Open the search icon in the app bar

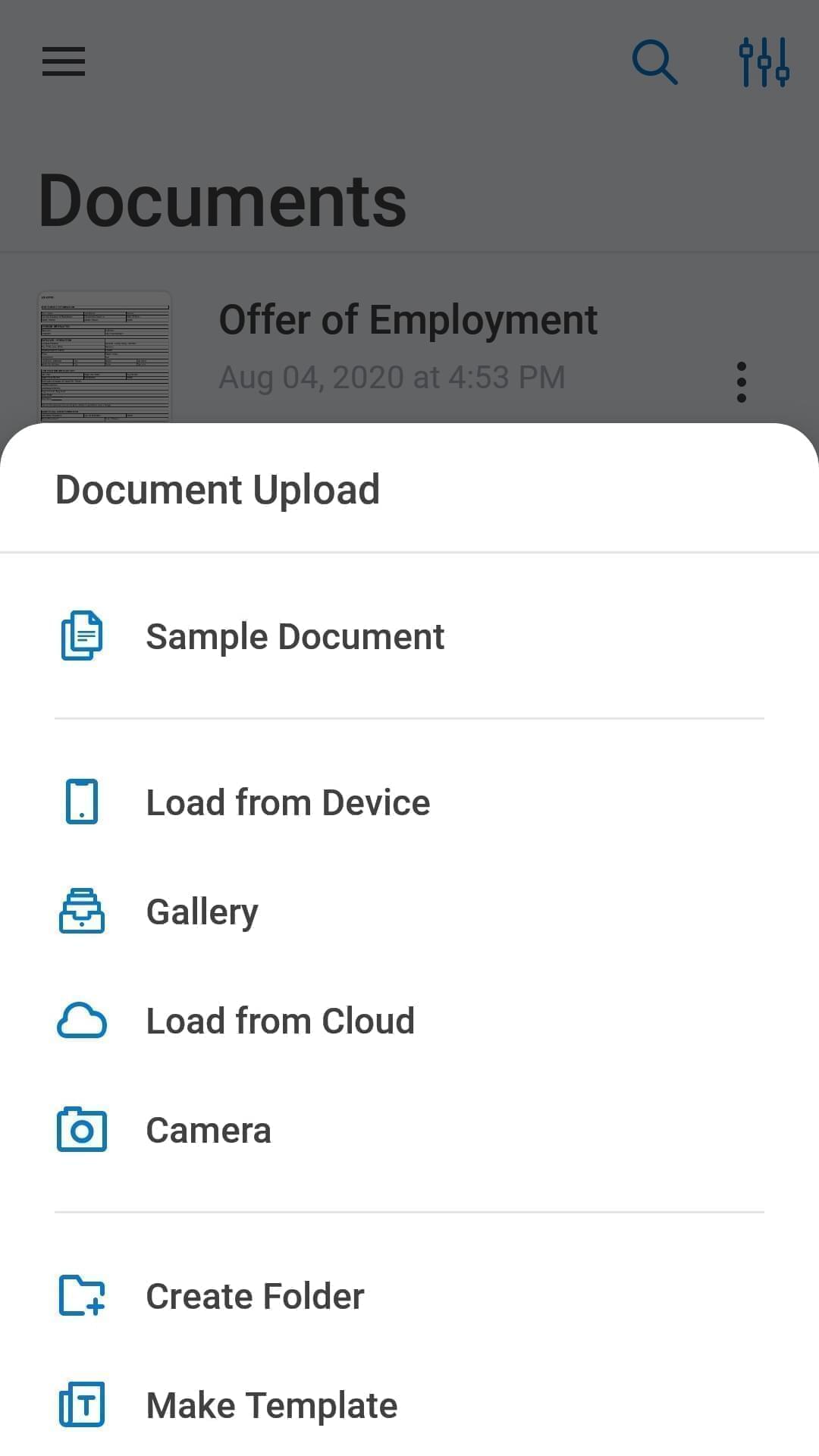(x=654, y=61)
